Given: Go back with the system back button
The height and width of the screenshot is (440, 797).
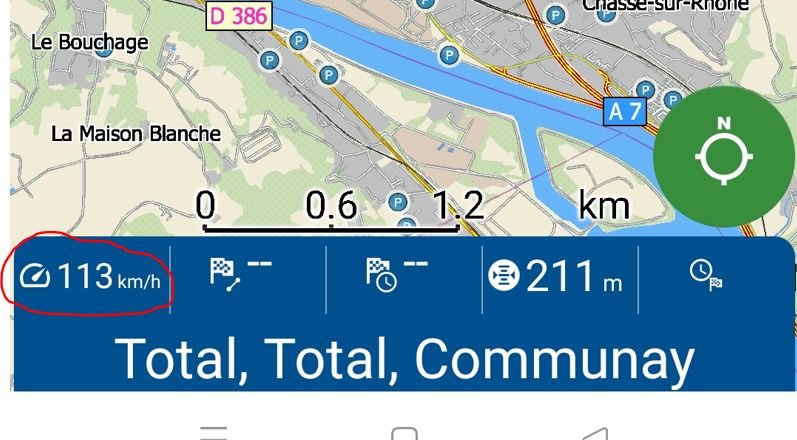Looking at the screenshot, I should click(591, 434).
